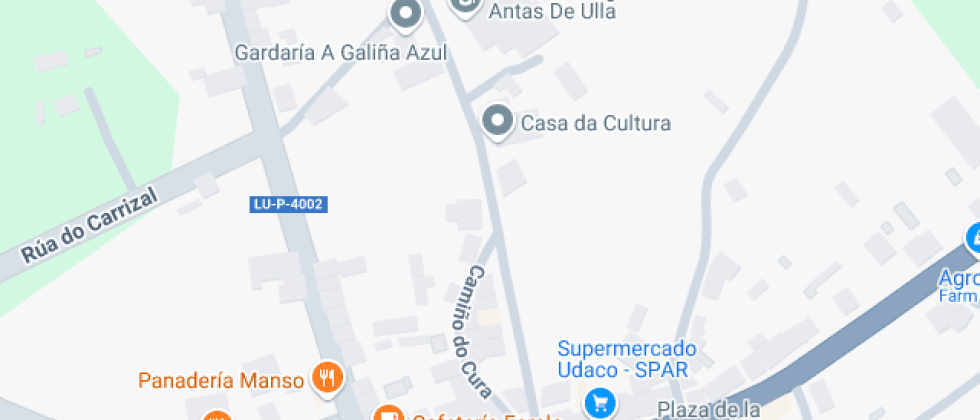Open Panadería Manso restaurant marker
The width and height of the screenshot is (980, 420).
pyautogui.click(x=327, y=378)
